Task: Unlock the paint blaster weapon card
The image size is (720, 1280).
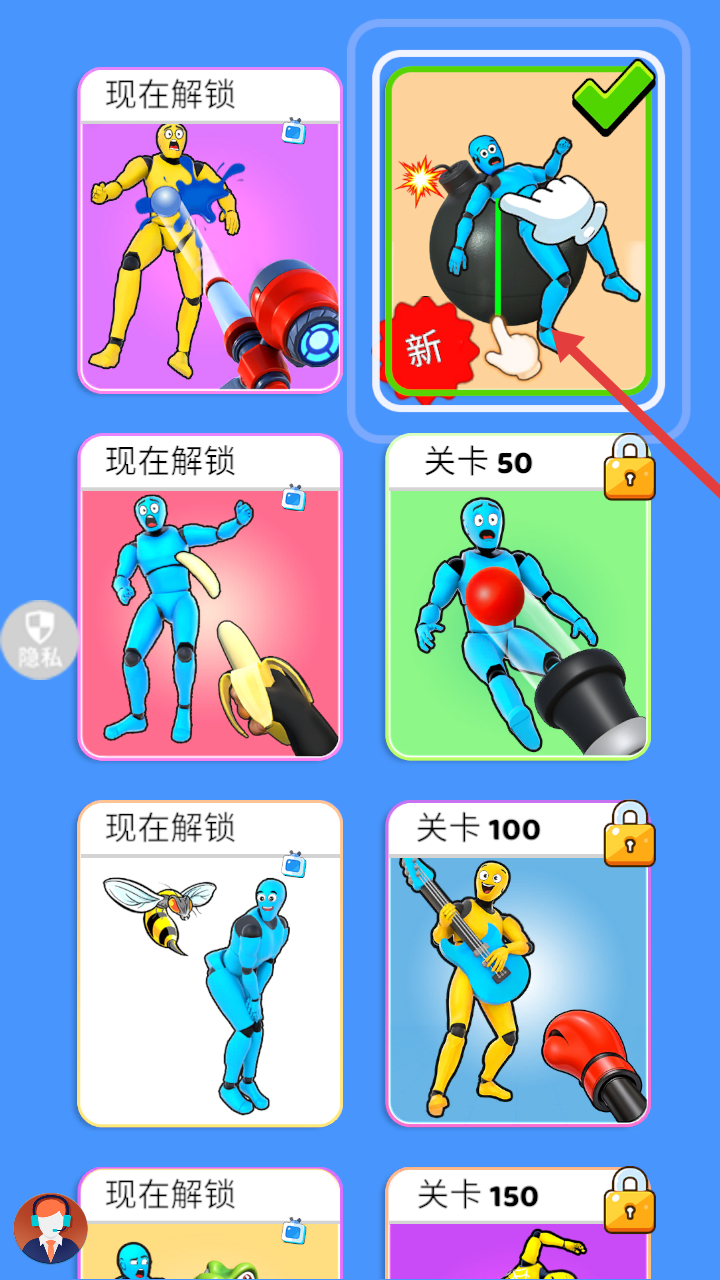Action: [210, 230]
